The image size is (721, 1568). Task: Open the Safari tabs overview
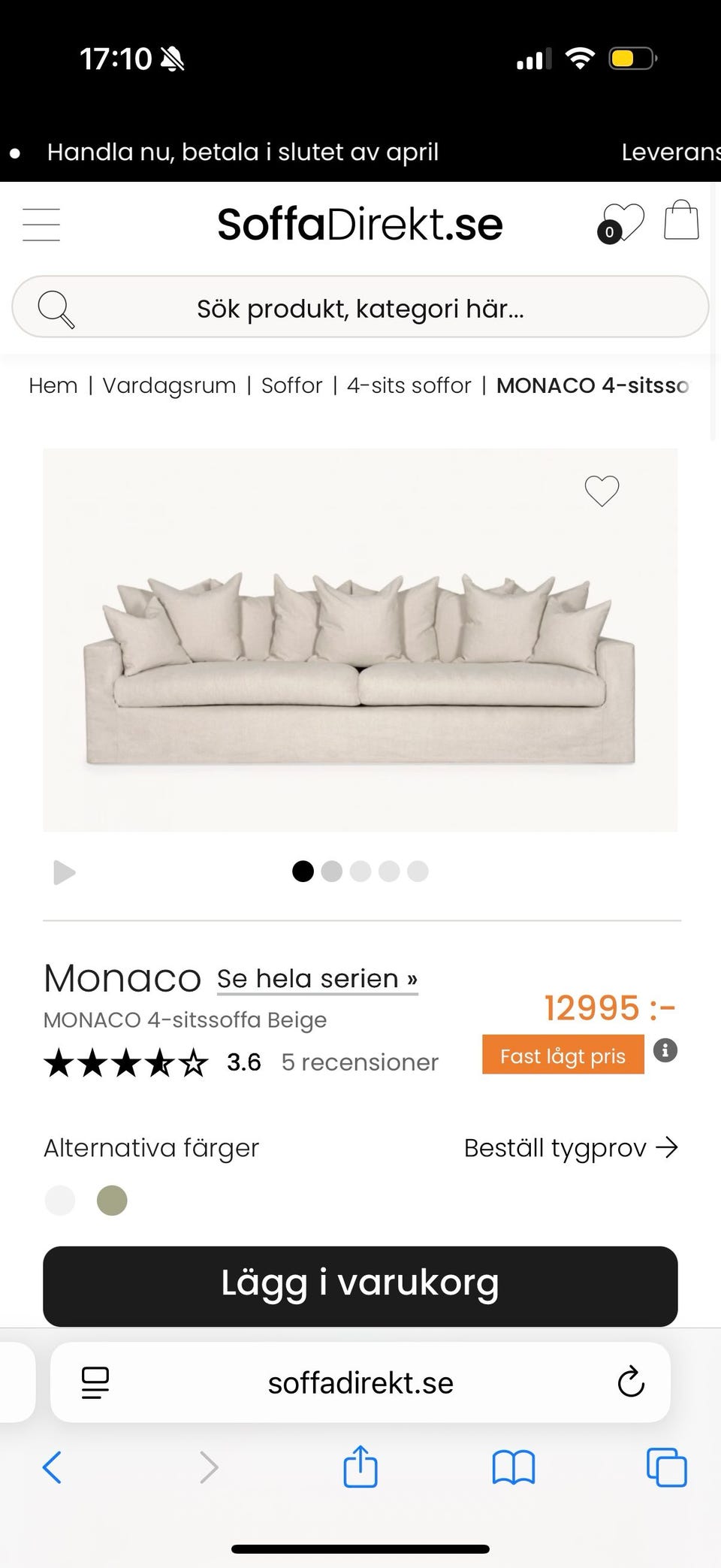coord(665,1467)
